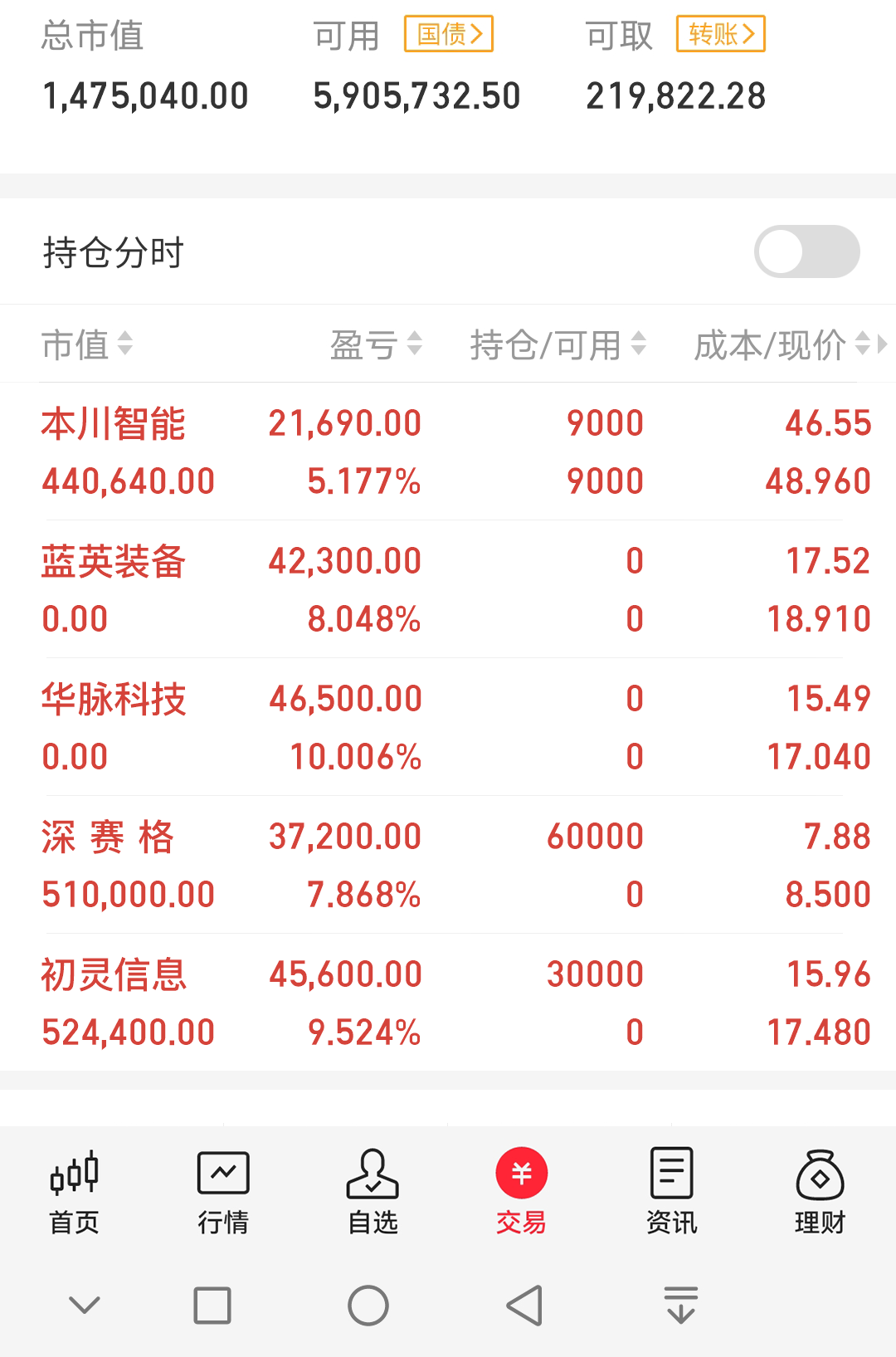Open the 国债 treasury bond link
This screenshot has height=1357, width=896.
coord(449,34)
